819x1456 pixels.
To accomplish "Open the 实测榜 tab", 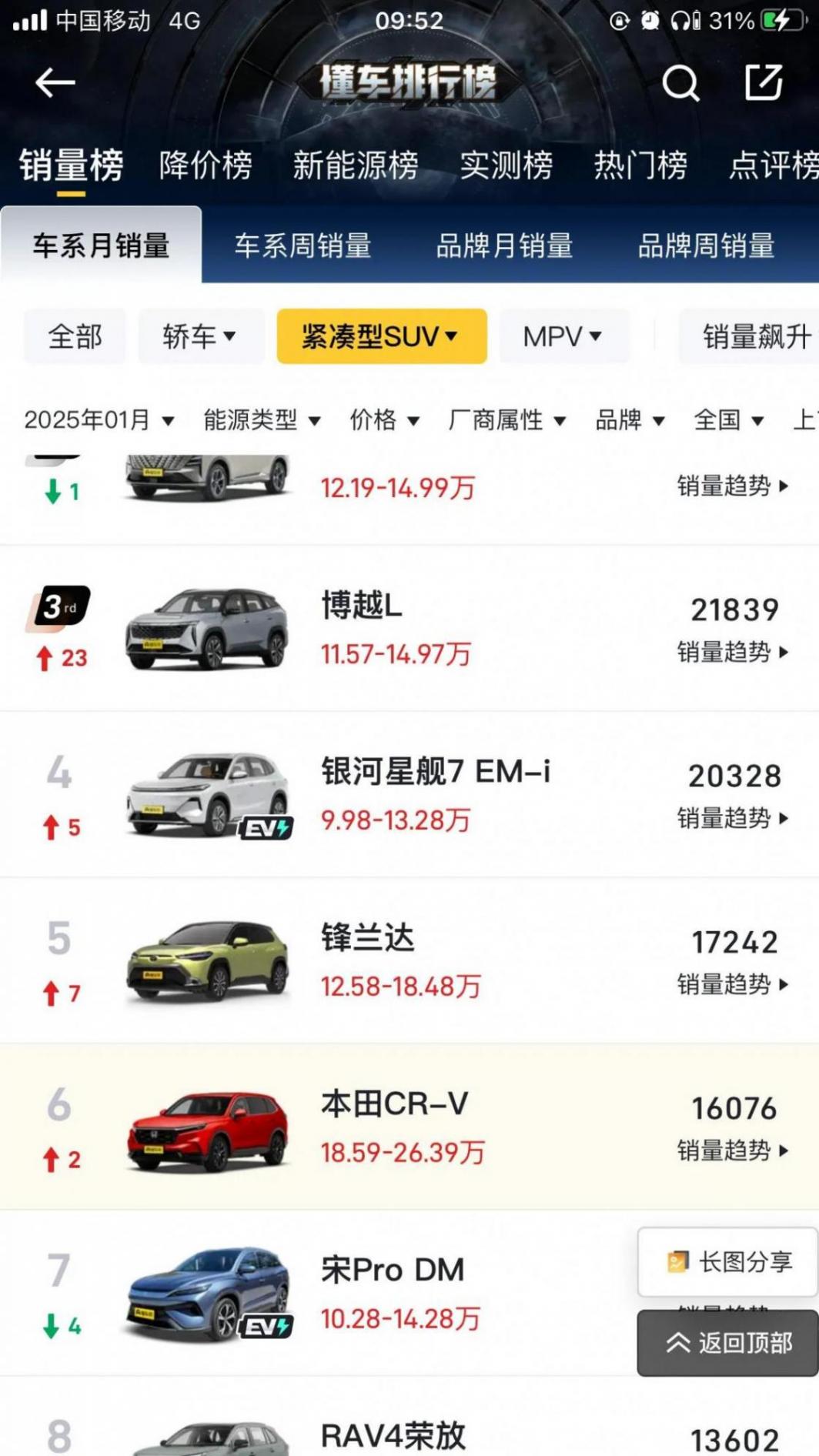I will [506, 165].
